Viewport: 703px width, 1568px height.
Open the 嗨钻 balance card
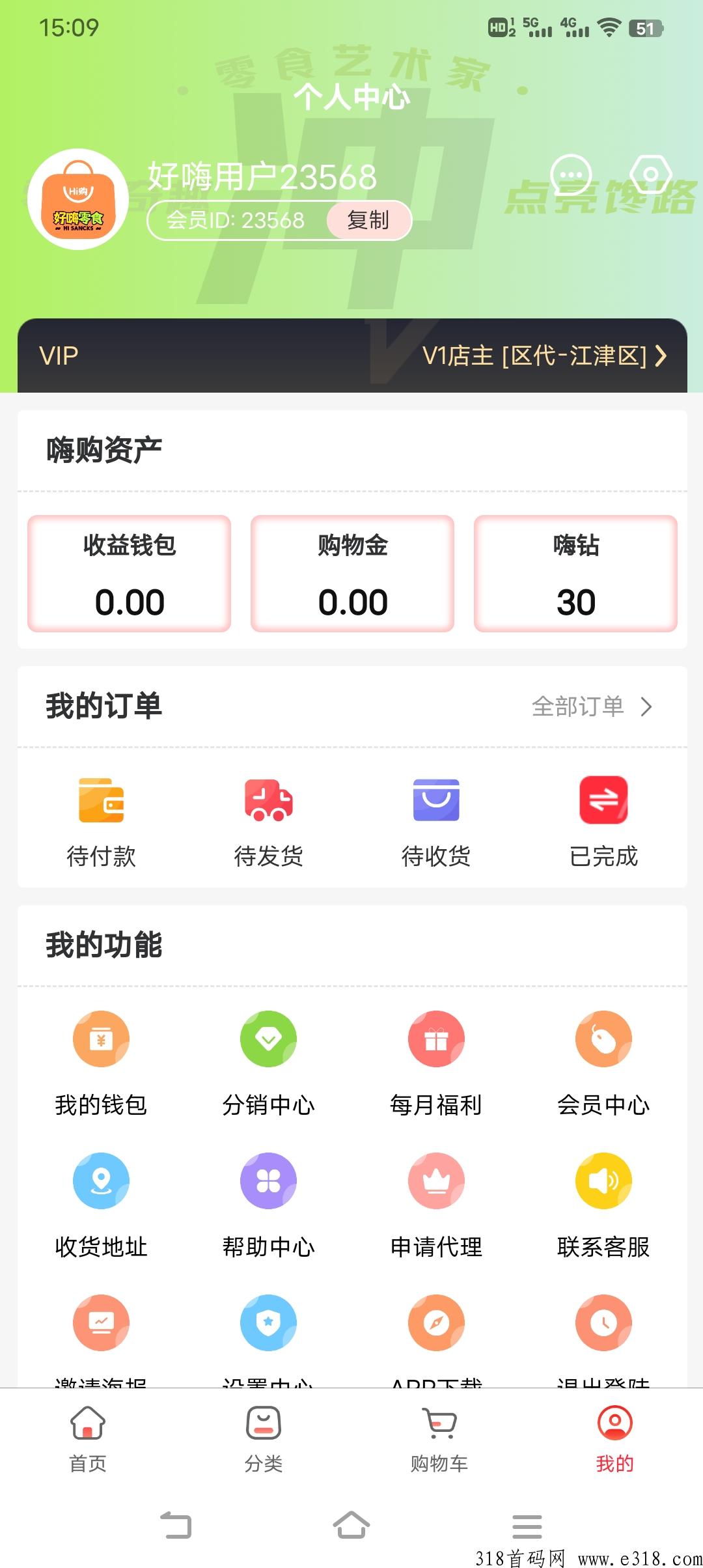tap(575, 574)
